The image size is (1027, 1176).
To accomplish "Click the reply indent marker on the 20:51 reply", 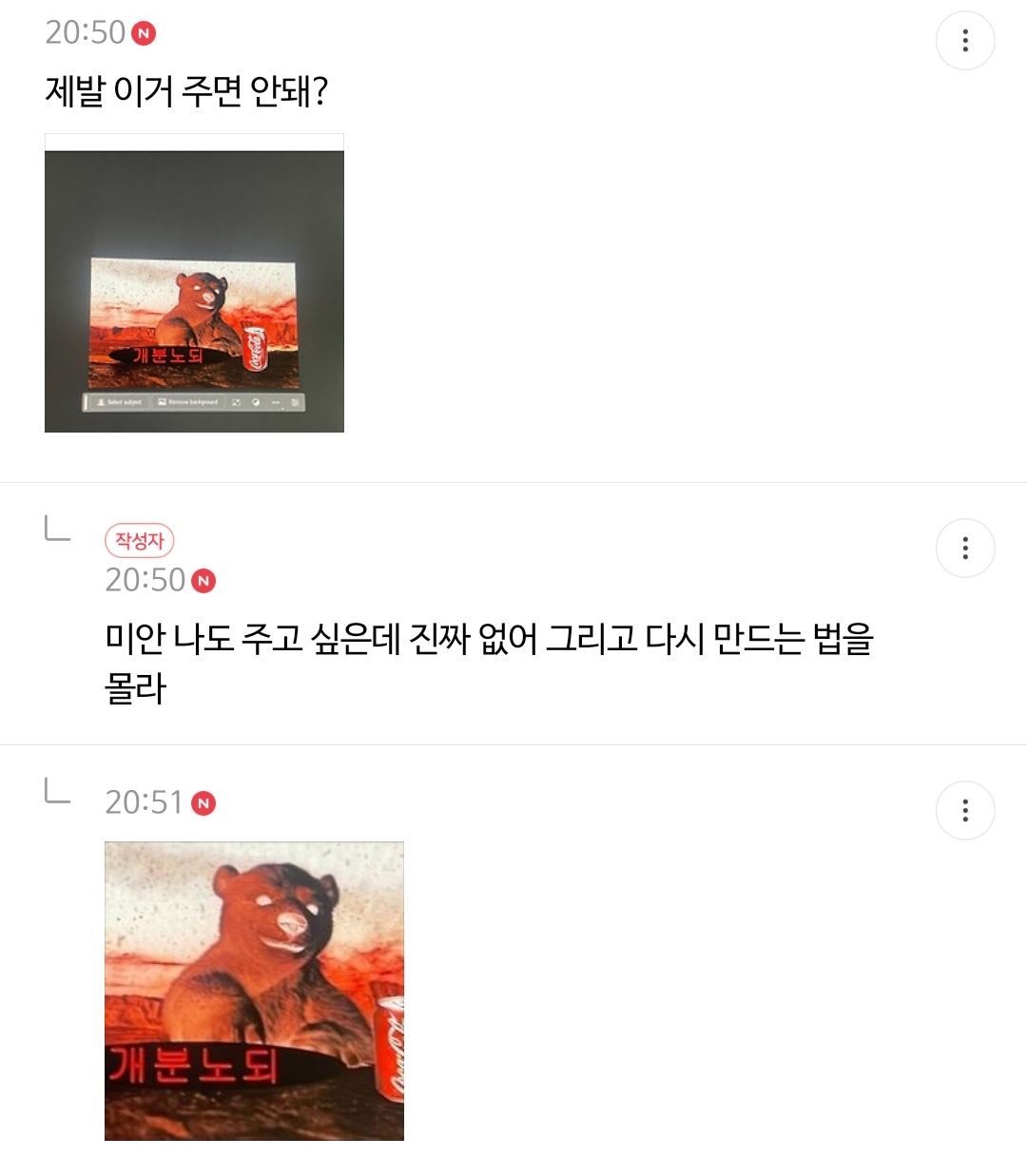I will [x=59, y=792].
